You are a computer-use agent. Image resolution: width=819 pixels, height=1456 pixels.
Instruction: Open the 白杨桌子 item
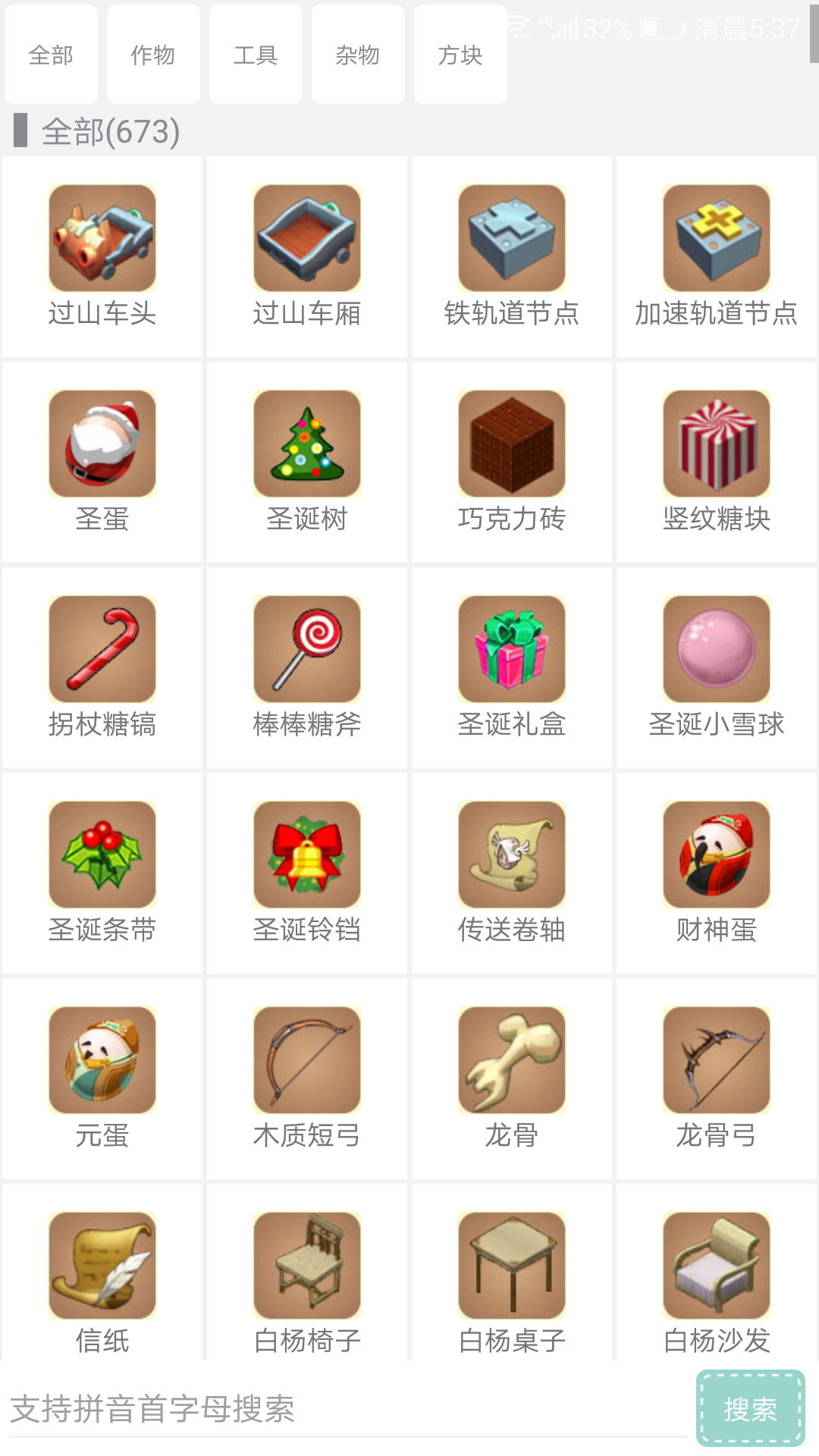tap(512, 1282)
